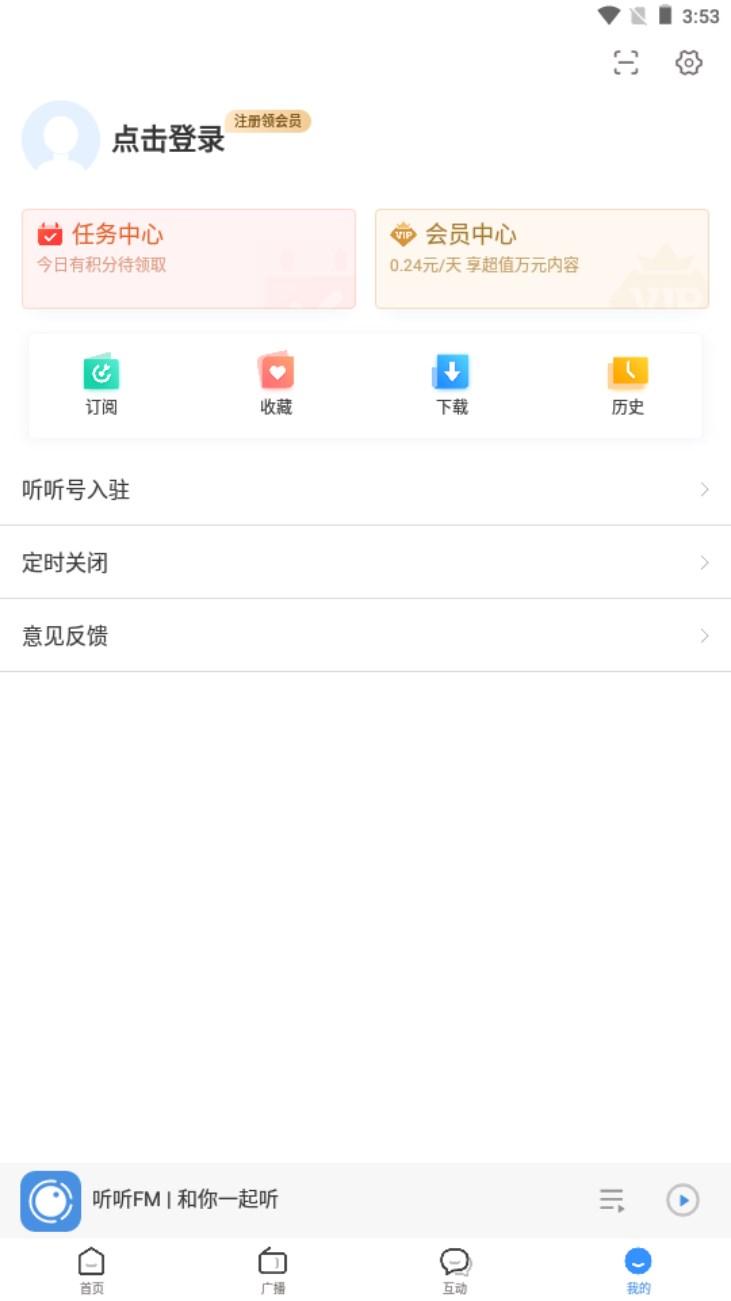Open the playlist queue icon

(x=612, y=1200)
